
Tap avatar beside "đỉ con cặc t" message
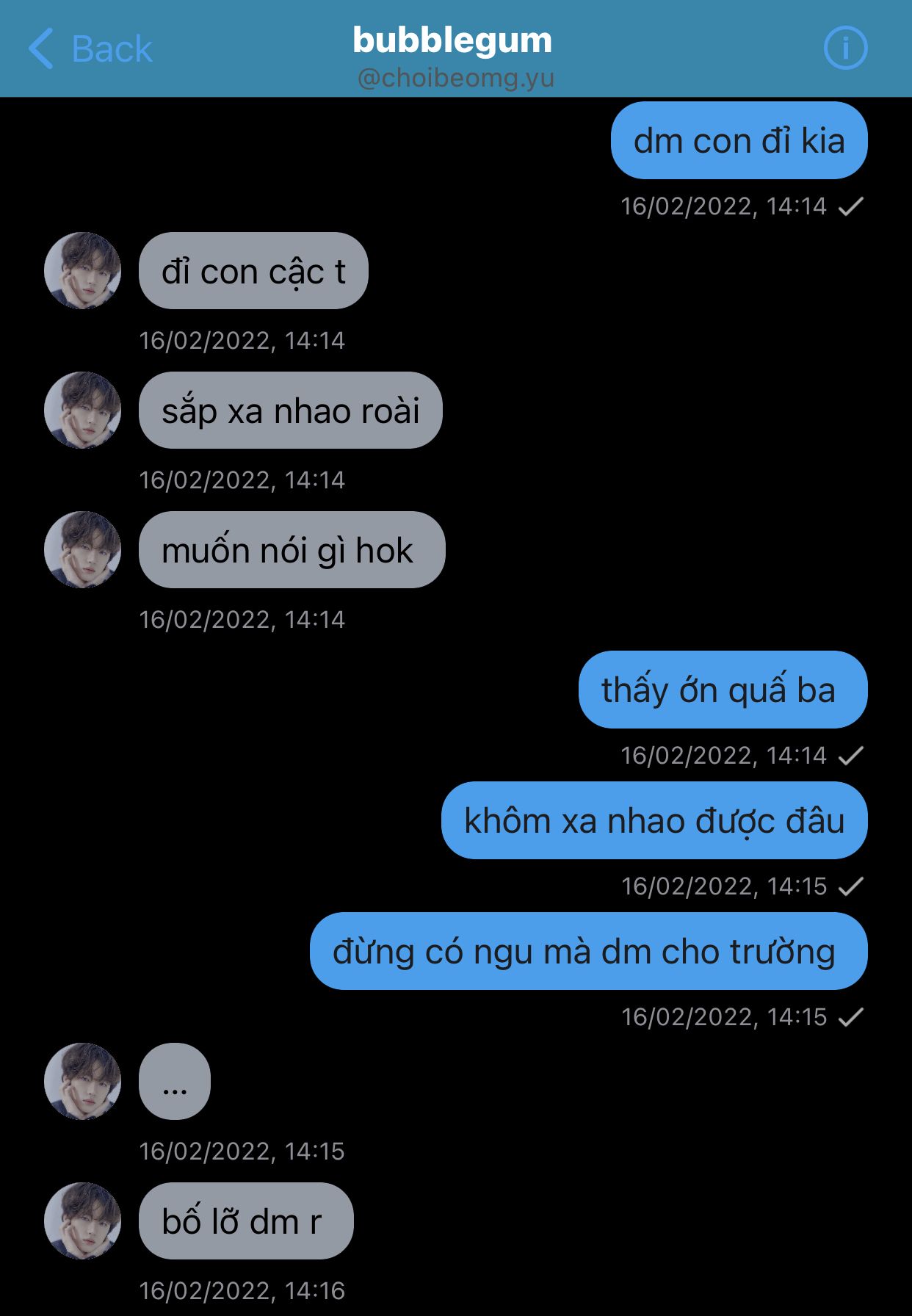pos(82,271)
